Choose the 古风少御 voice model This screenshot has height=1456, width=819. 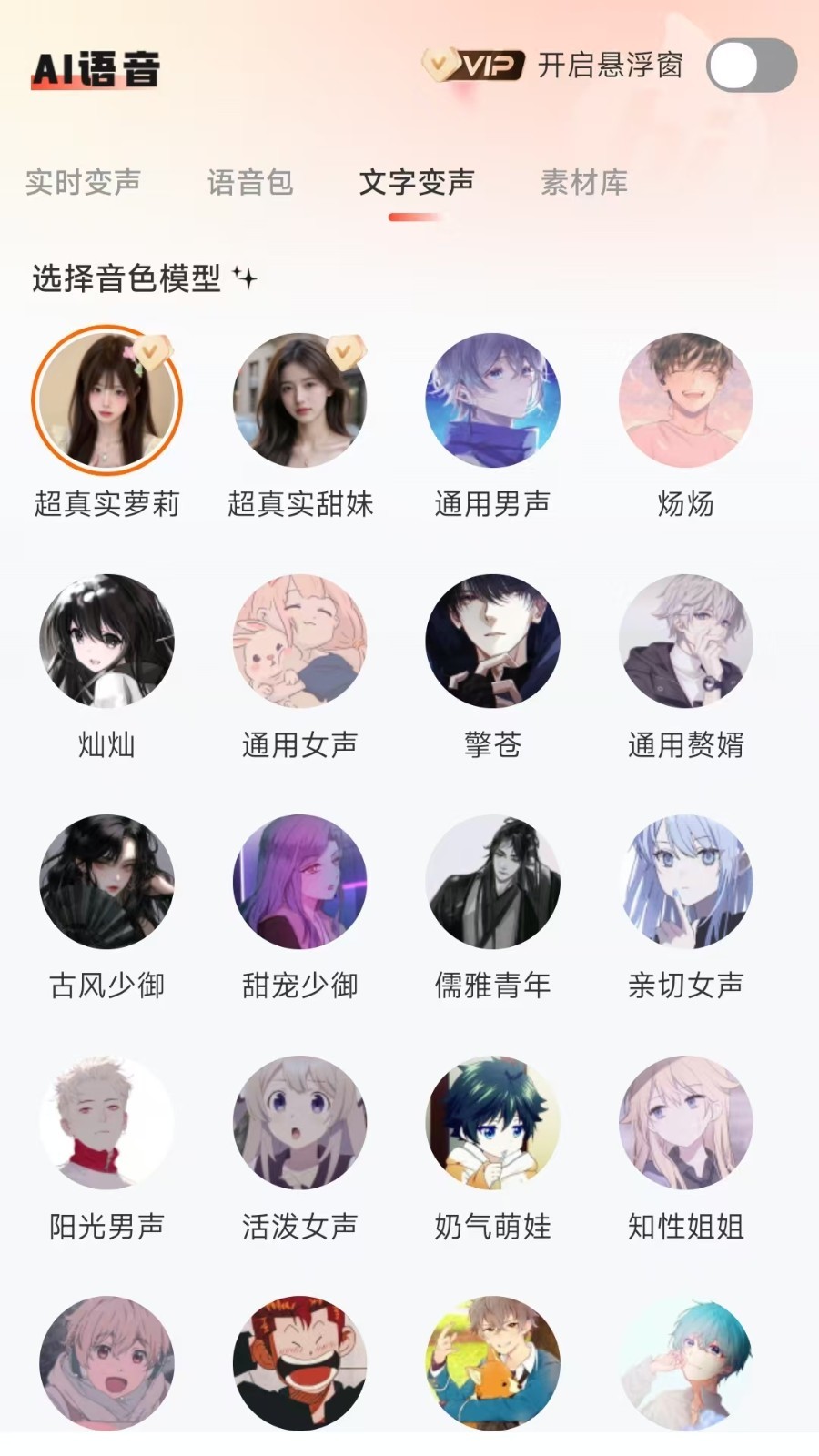tap(107, 882)
